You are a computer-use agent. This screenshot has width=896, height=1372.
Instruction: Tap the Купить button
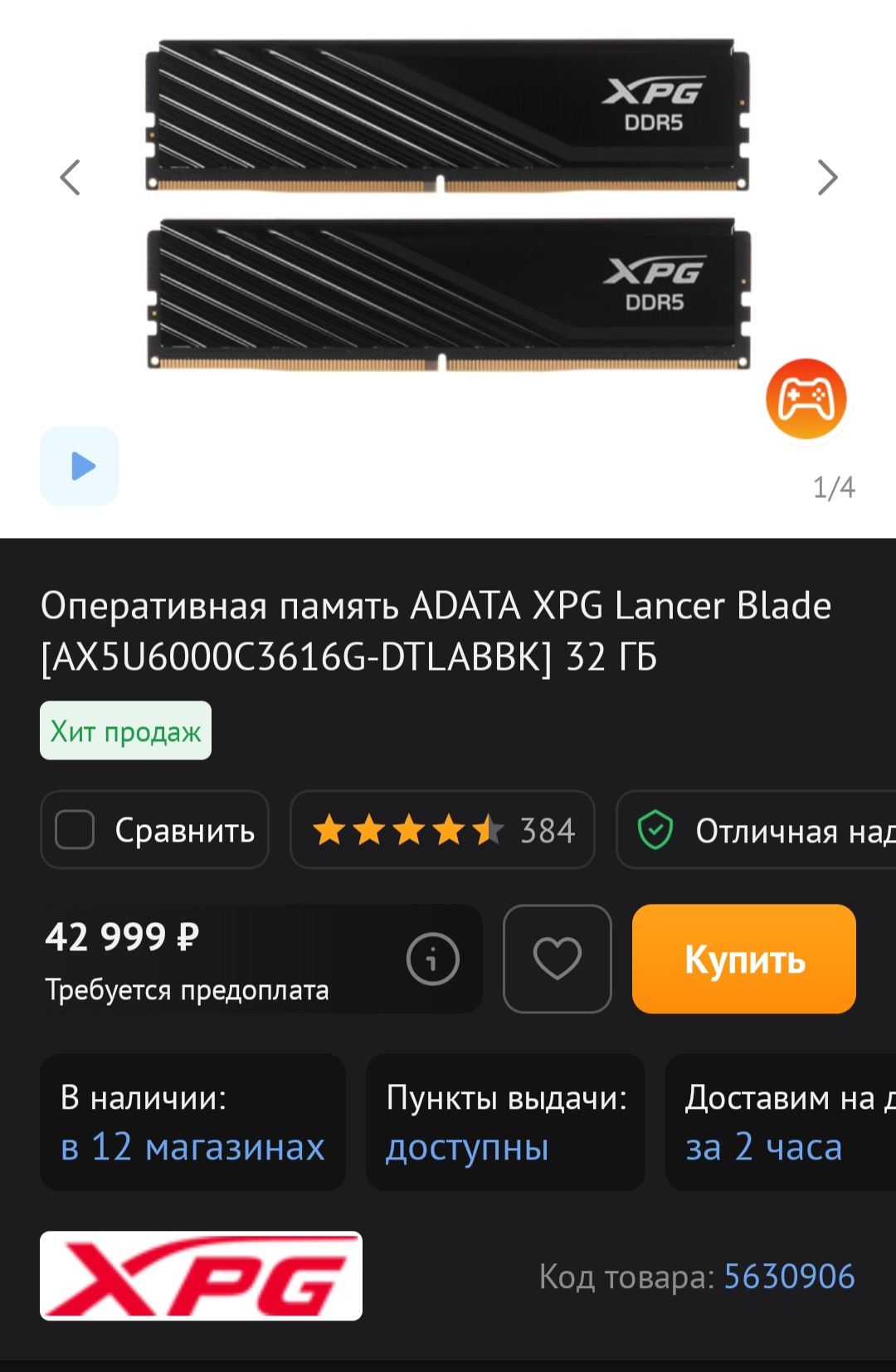pos(744,959)
